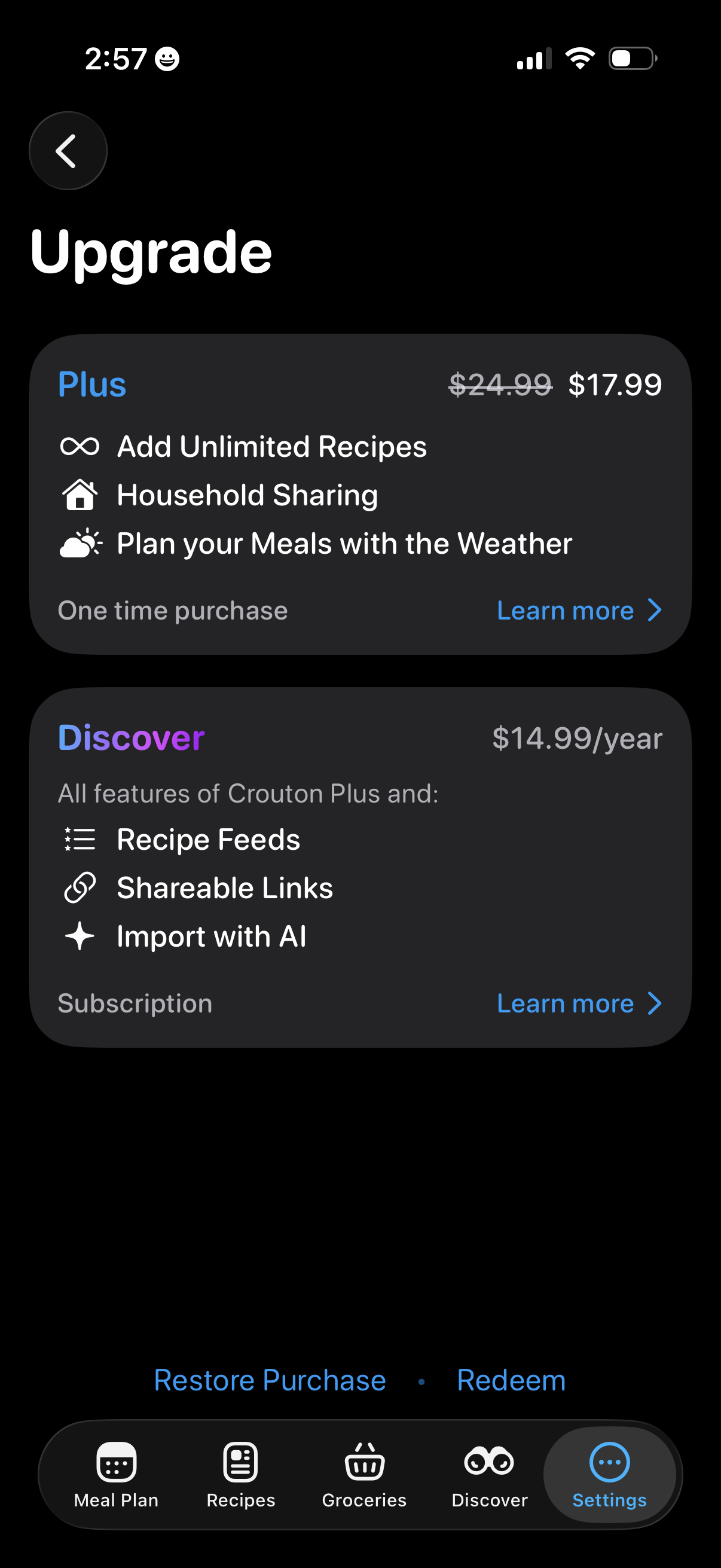
Task: Redeem a promo code
Action: point(511,1380)
